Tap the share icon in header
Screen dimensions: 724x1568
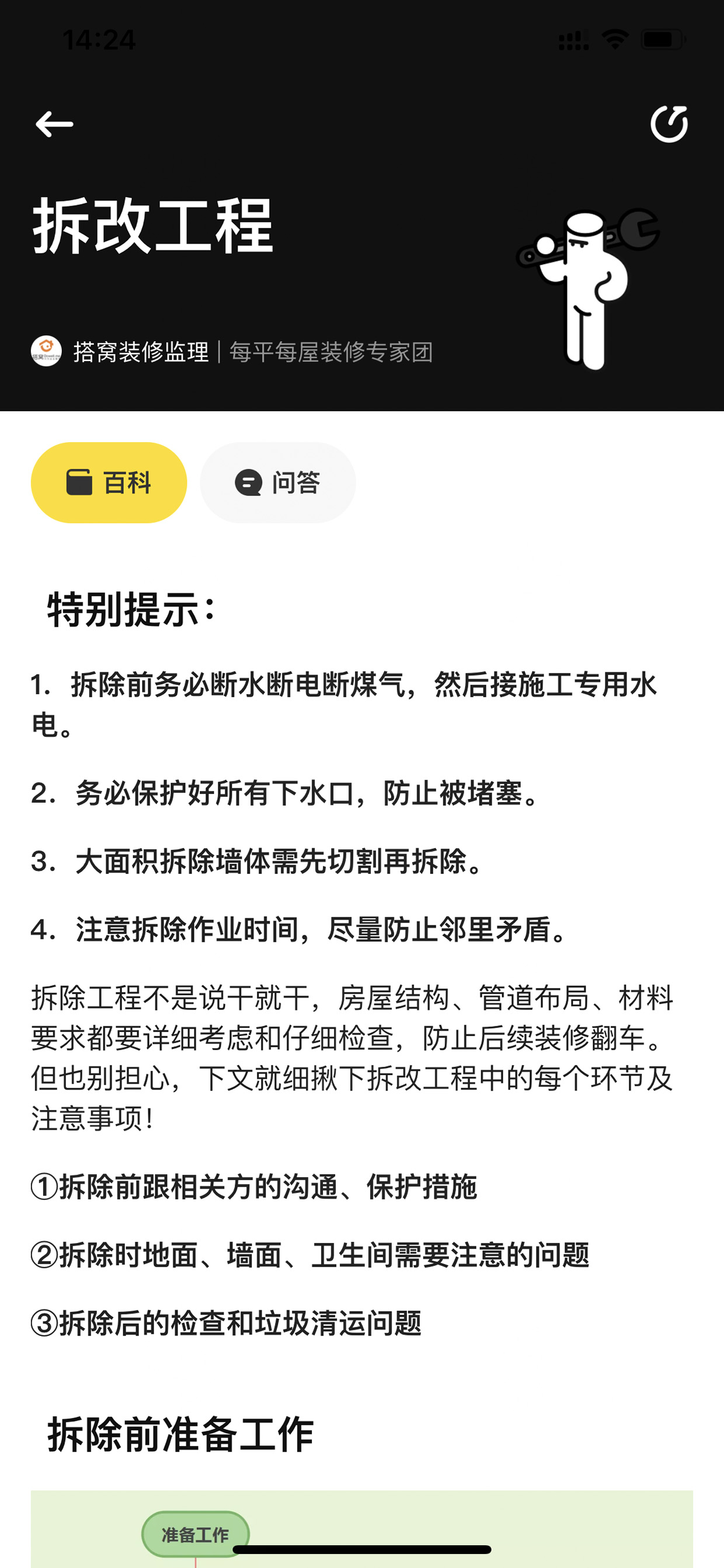[x=669, y=124]
